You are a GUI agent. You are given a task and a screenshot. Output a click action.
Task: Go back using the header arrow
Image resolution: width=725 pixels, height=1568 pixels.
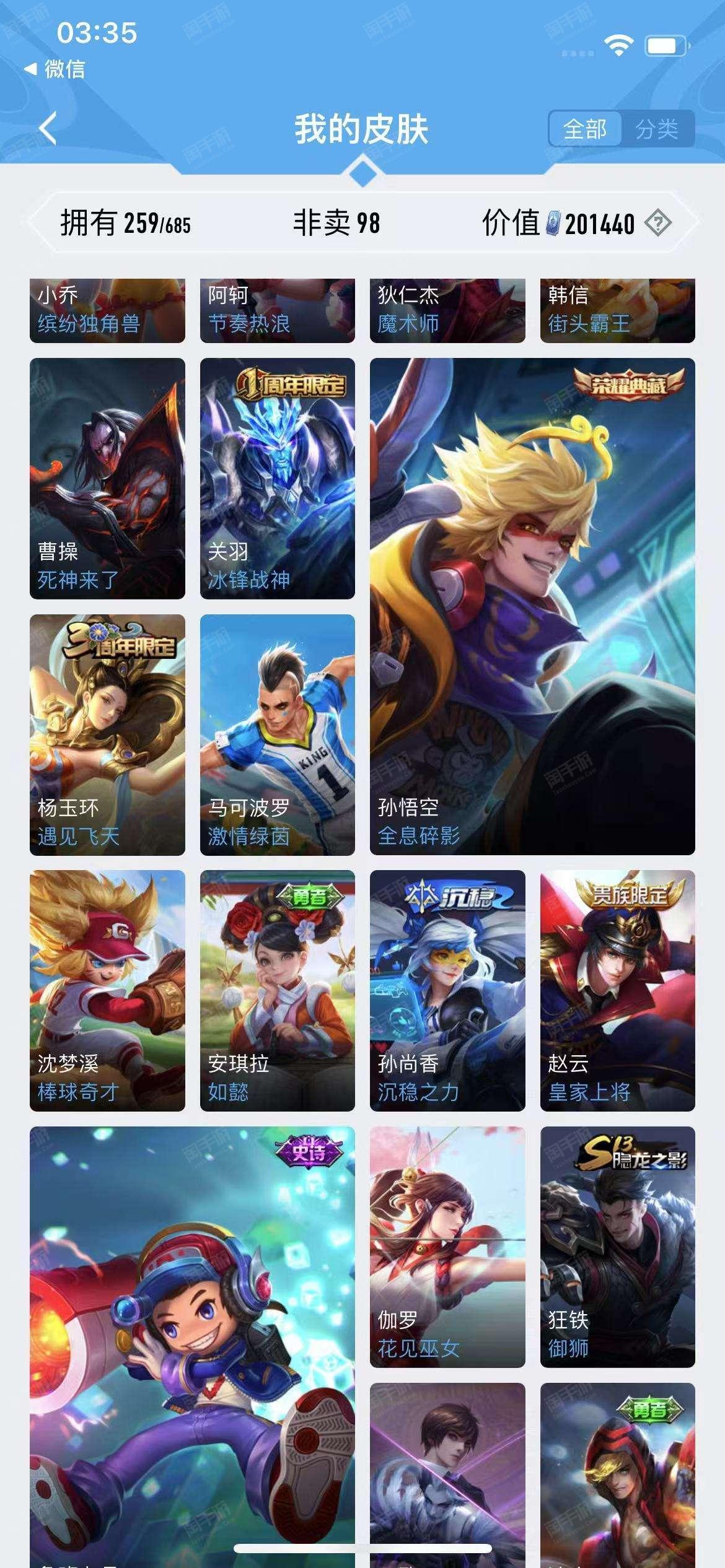(x=48, y=129)
